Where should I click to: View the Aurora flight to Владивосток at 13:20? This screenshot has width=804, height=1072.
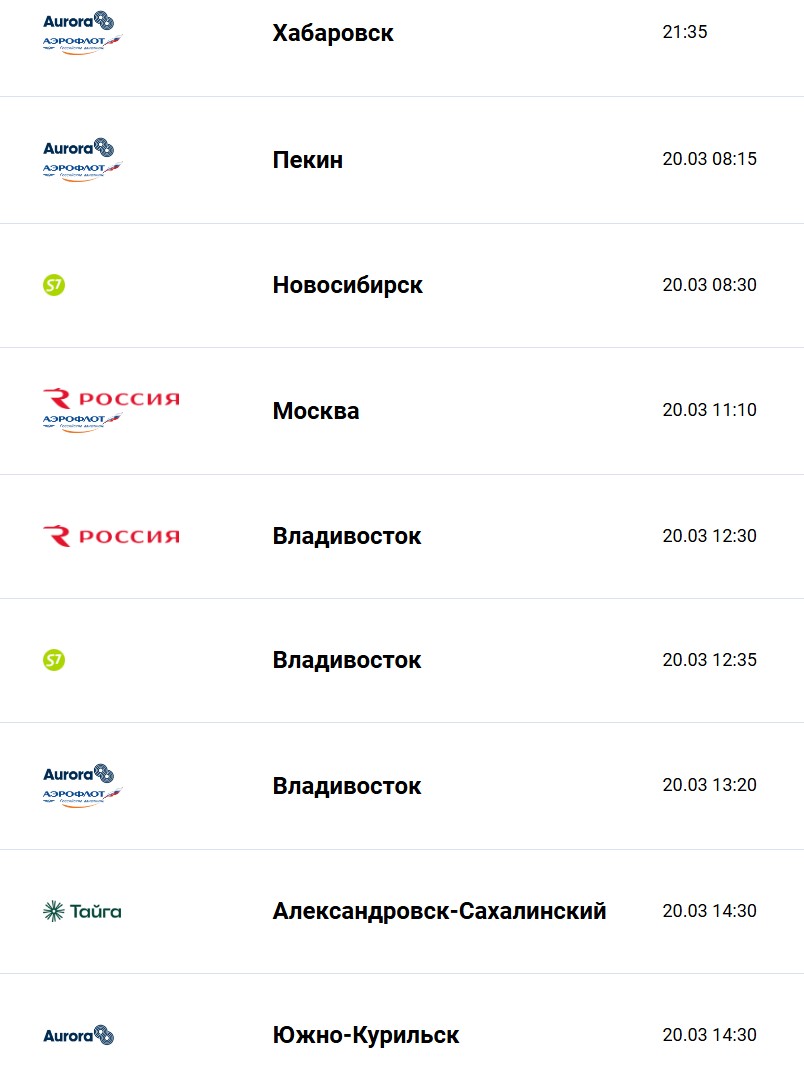(x=347, y=786)
